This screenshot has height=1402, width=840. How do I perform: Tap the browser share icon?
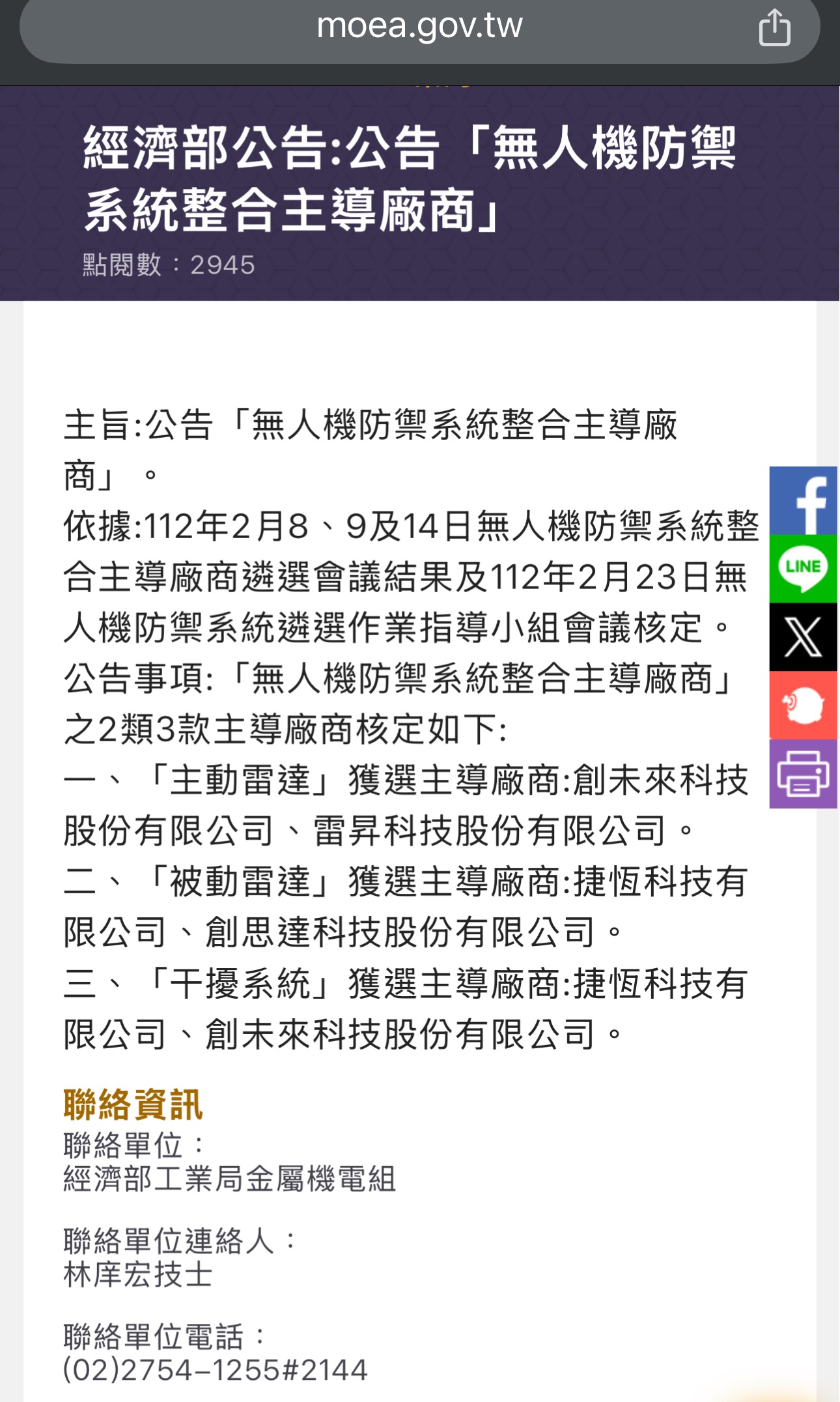pos(774,27)
